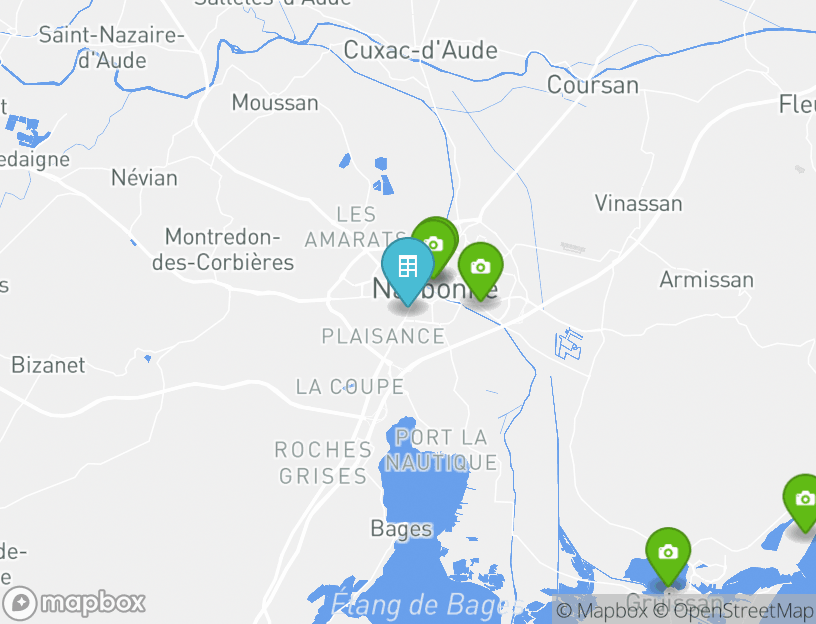Open the © Mapbox attribution link
The height and width of the screenshot is (624, 816).
[602, 610]
